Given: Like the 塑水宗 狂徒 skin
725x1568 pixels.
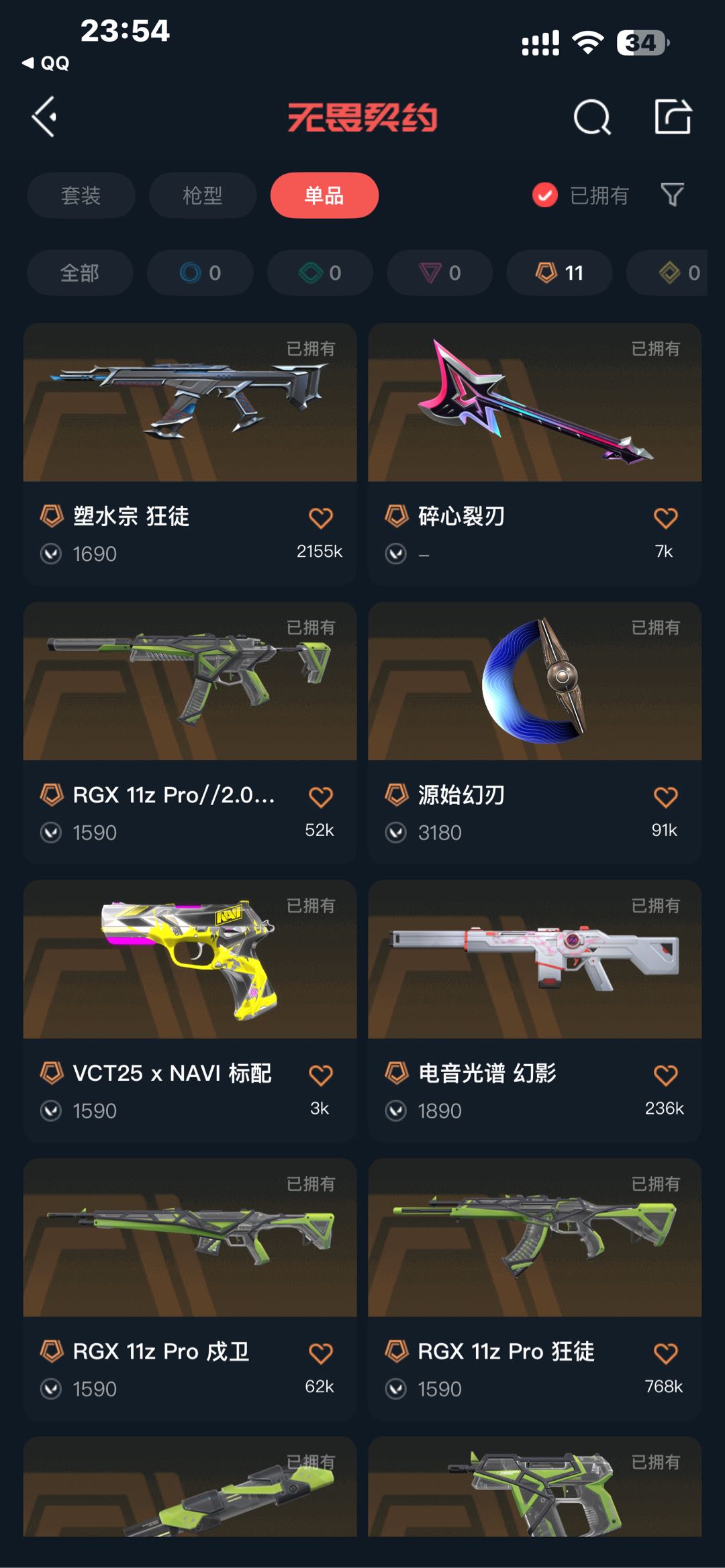Looking at the screenshot, I should (x=320, y=518).
